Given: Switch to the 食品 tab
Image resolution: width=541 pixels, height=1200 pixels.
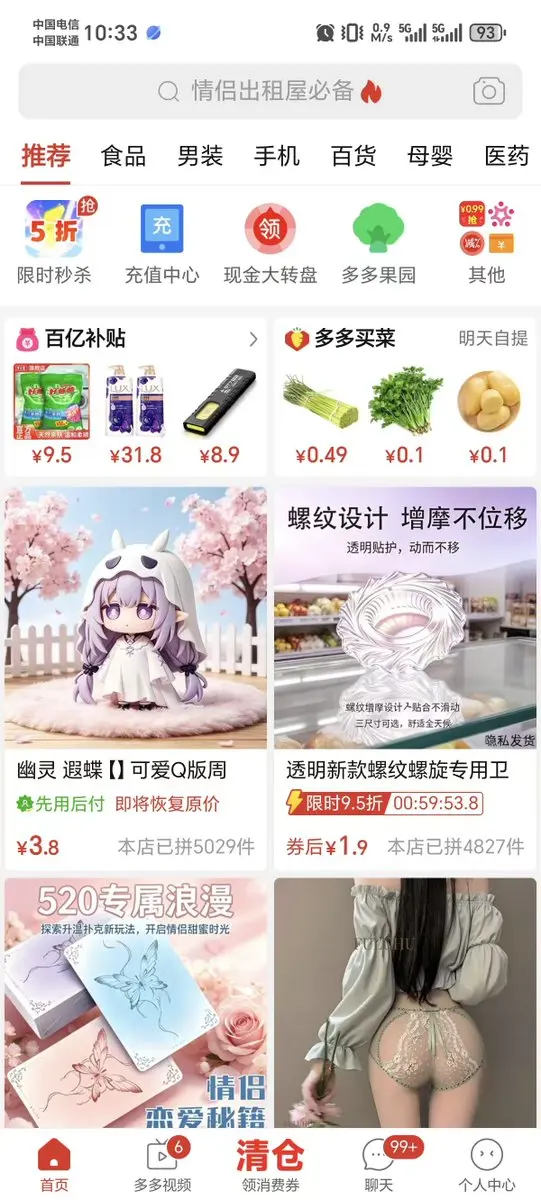Looking at the screenshot, I should pyautogui.click(x=124, y=156).
